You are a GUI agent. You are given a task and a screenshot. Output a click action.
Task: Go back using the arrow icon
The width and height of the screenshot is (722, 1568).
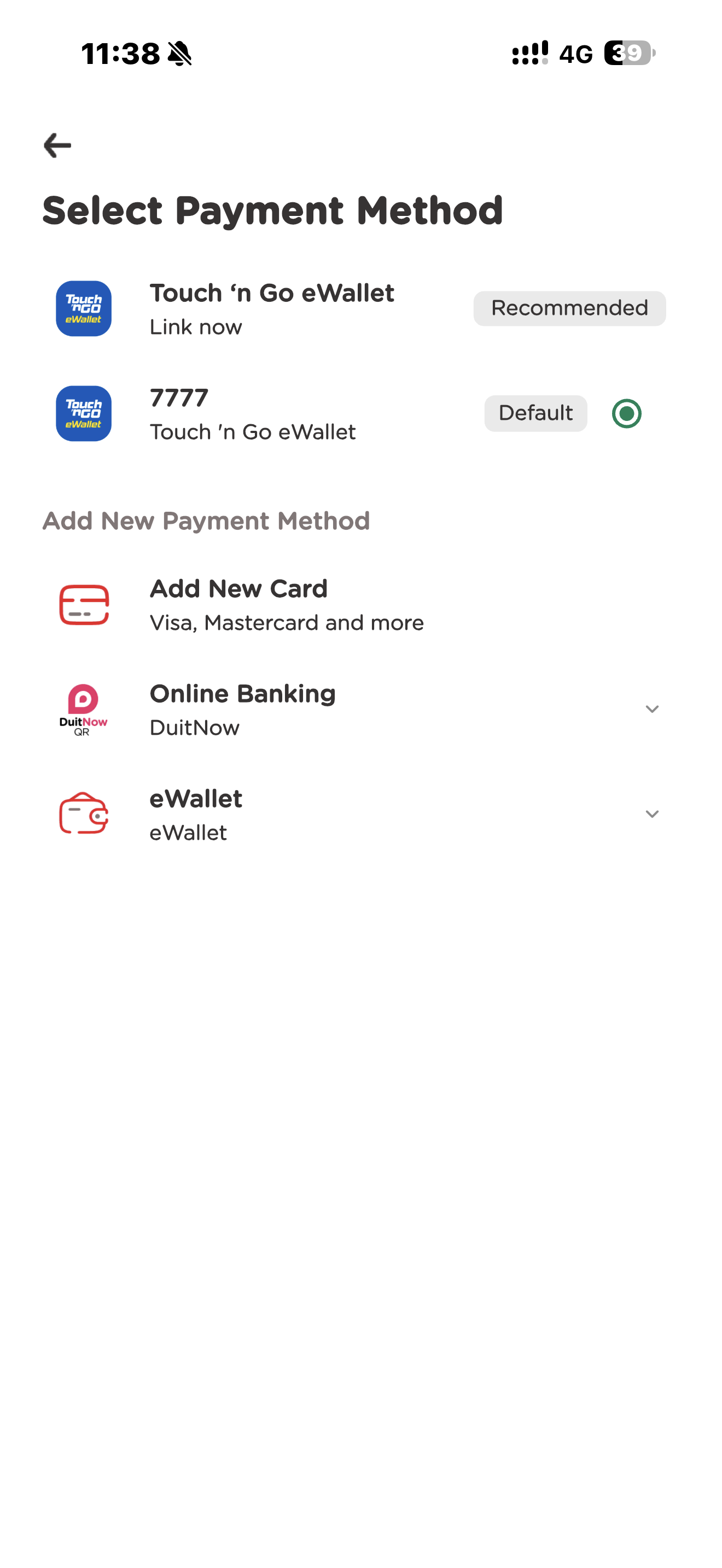(57, 145)
